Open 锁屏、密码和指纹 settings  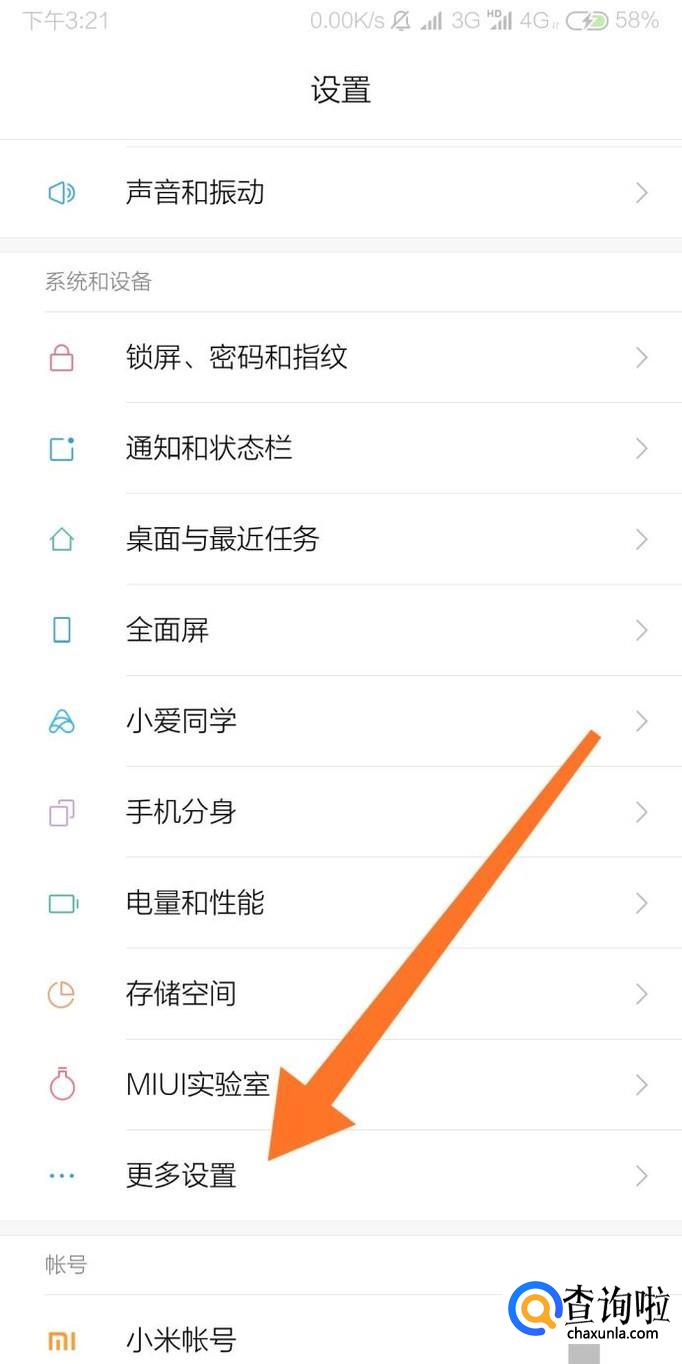(x=236, y=358)
